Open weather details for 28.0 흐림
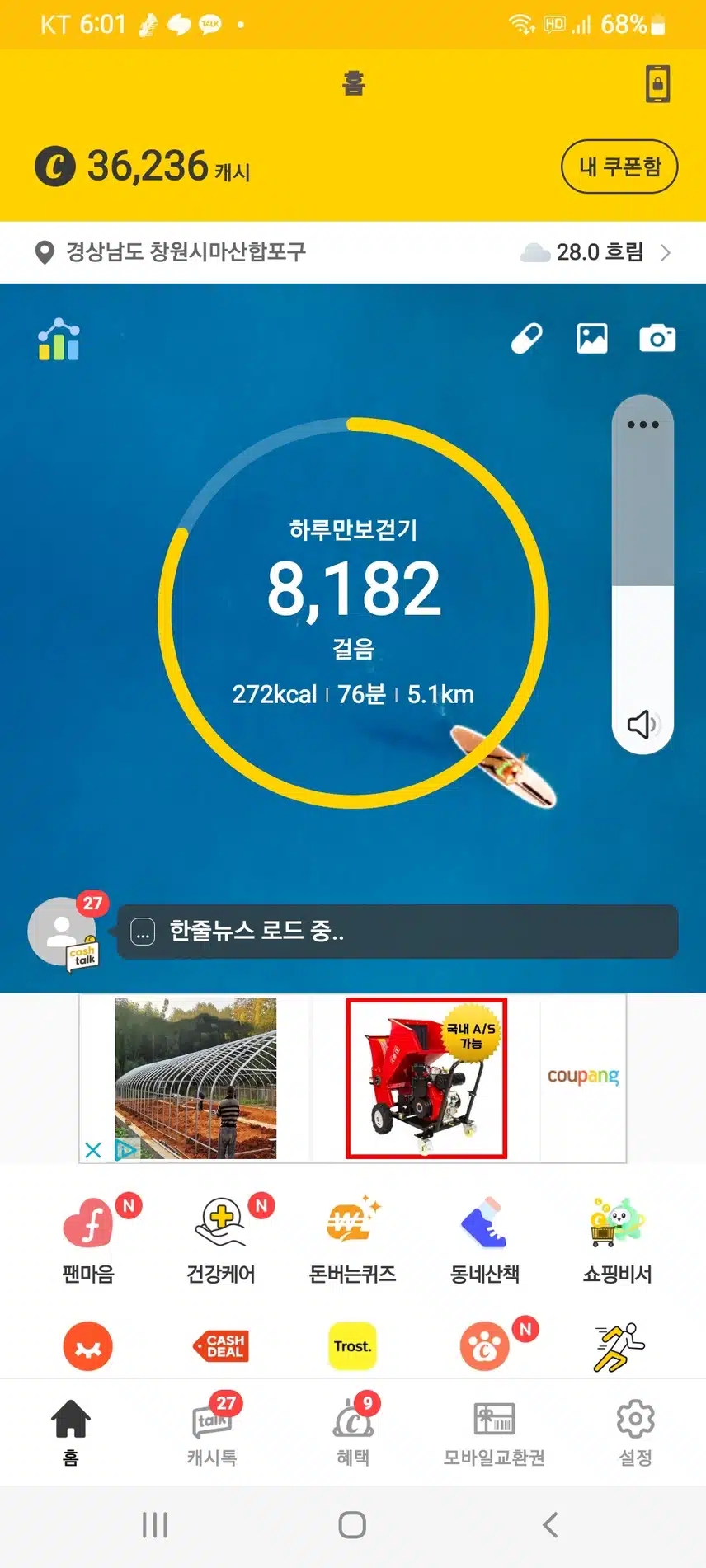 click(595, 252)
